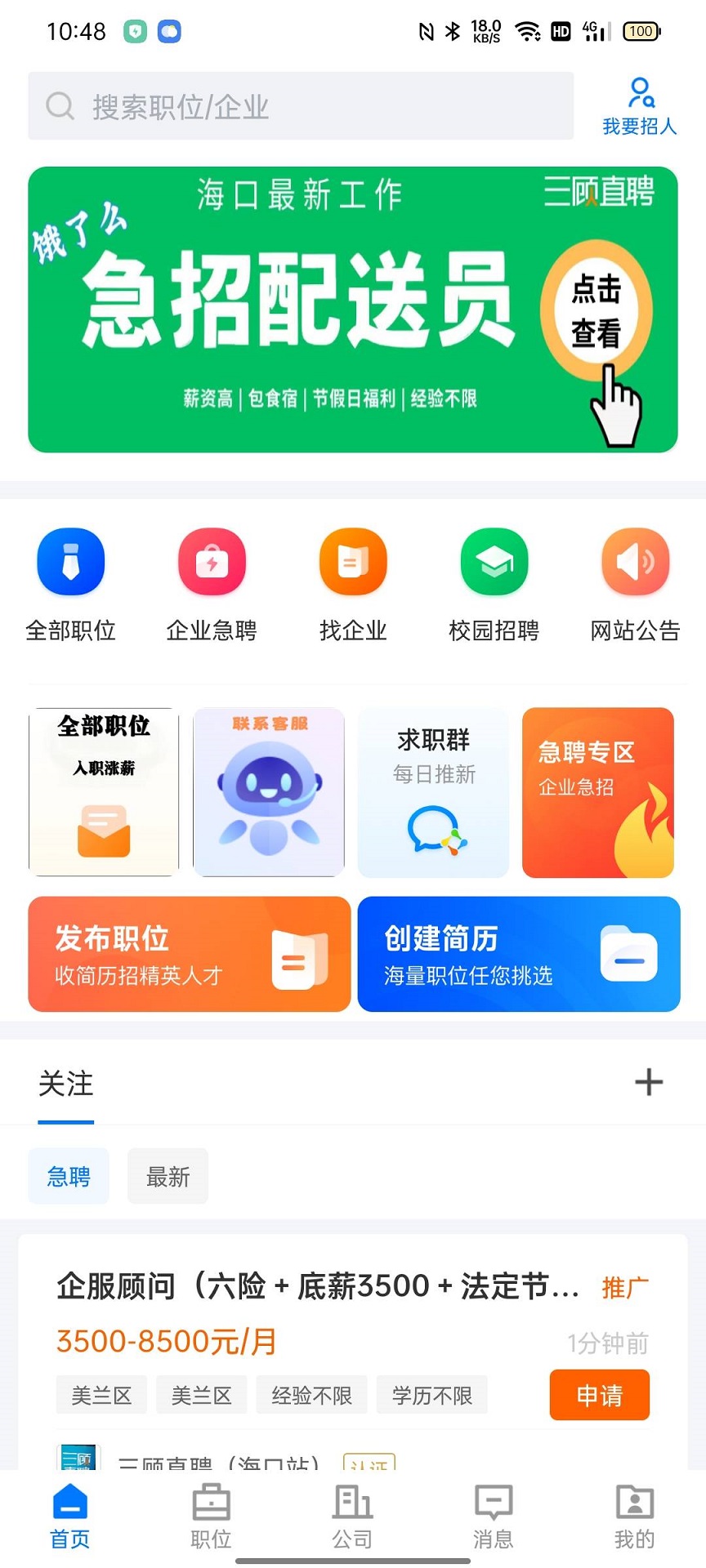
Task: Tap the 企业急聘 lightning bag icon
Action: click(212, 562)
